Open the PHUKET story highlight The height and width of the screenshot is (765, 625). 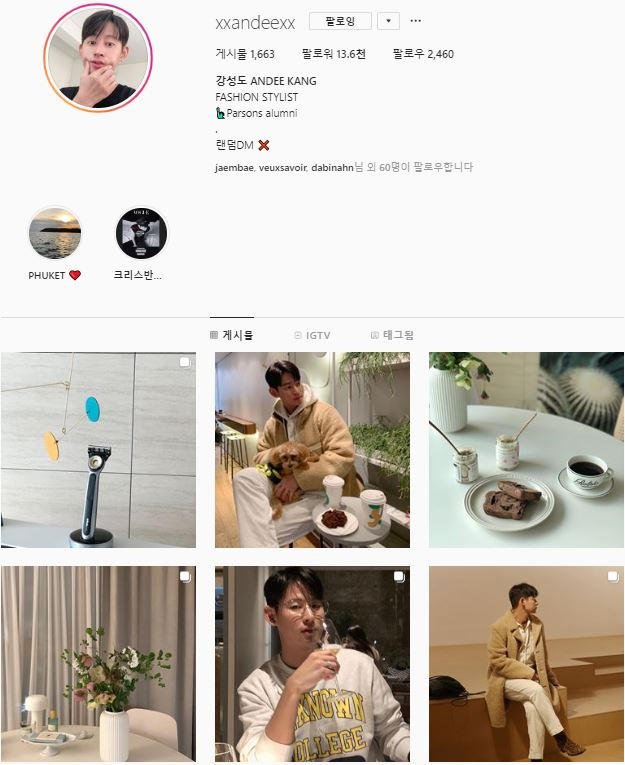click(x=55, y=234)
